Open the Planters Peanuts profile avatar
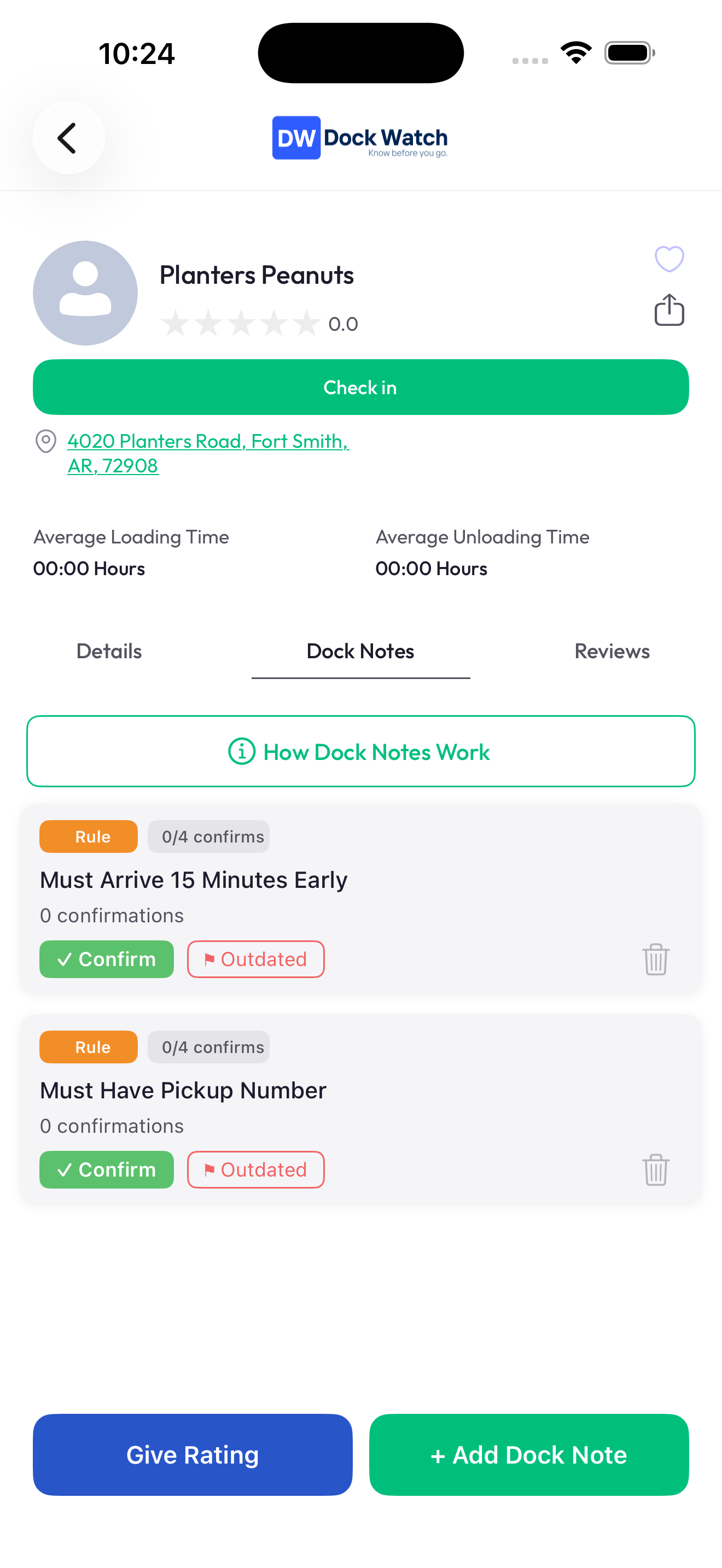The height and width of the screenshot is (1568, 722). coord(85,293)
